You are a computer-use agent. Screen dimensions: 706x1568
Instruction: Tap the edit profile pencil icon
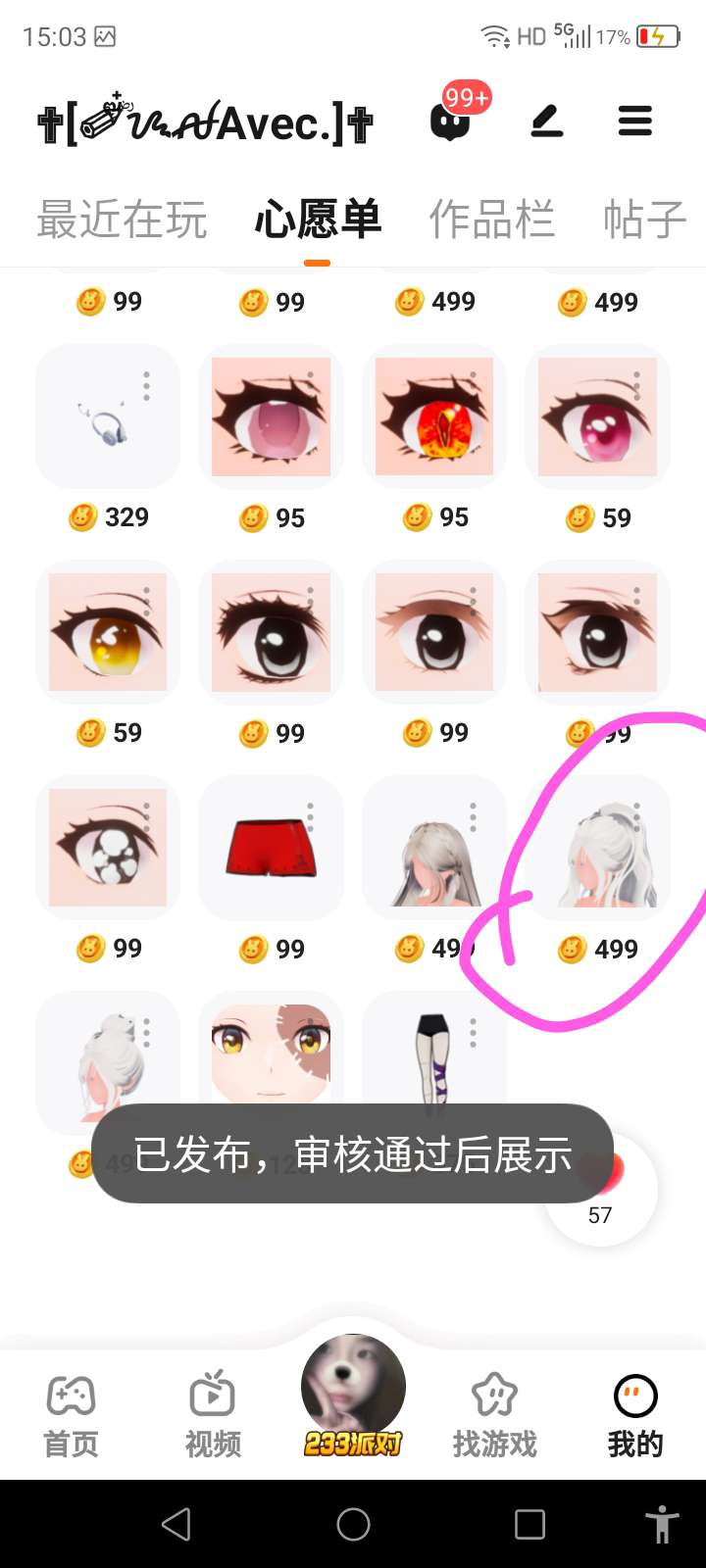[x=546, y=122]
